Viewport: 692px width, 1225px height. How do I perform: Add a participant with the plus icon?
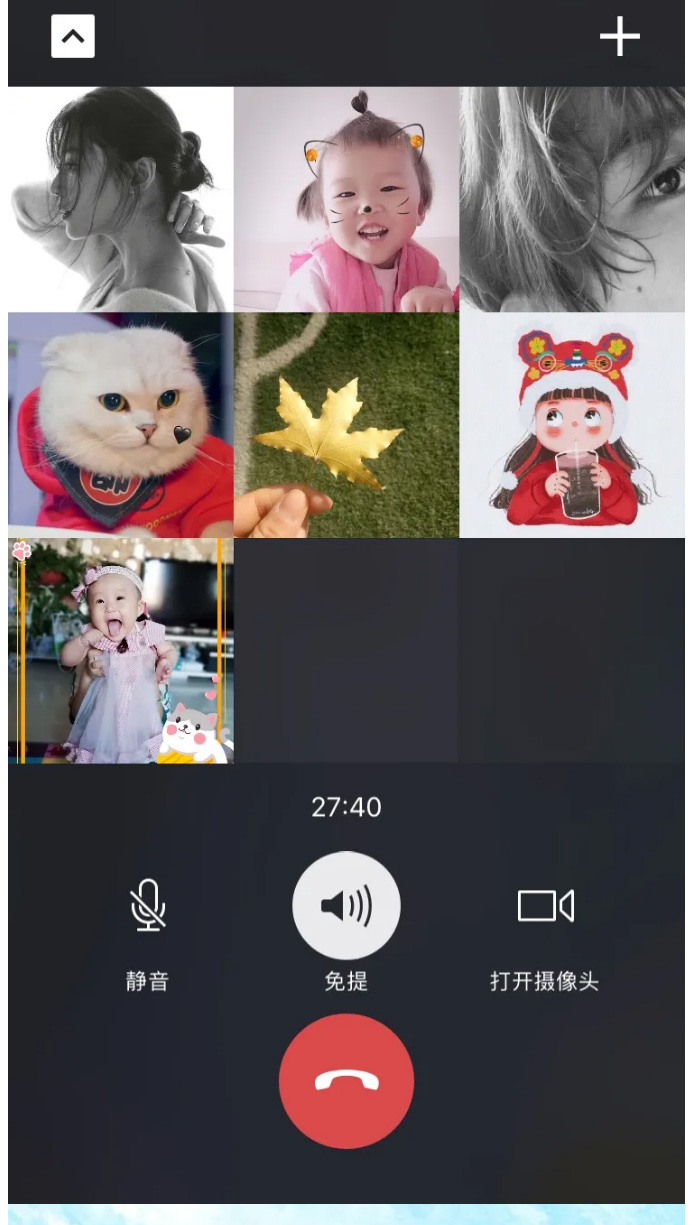point(619,37)
